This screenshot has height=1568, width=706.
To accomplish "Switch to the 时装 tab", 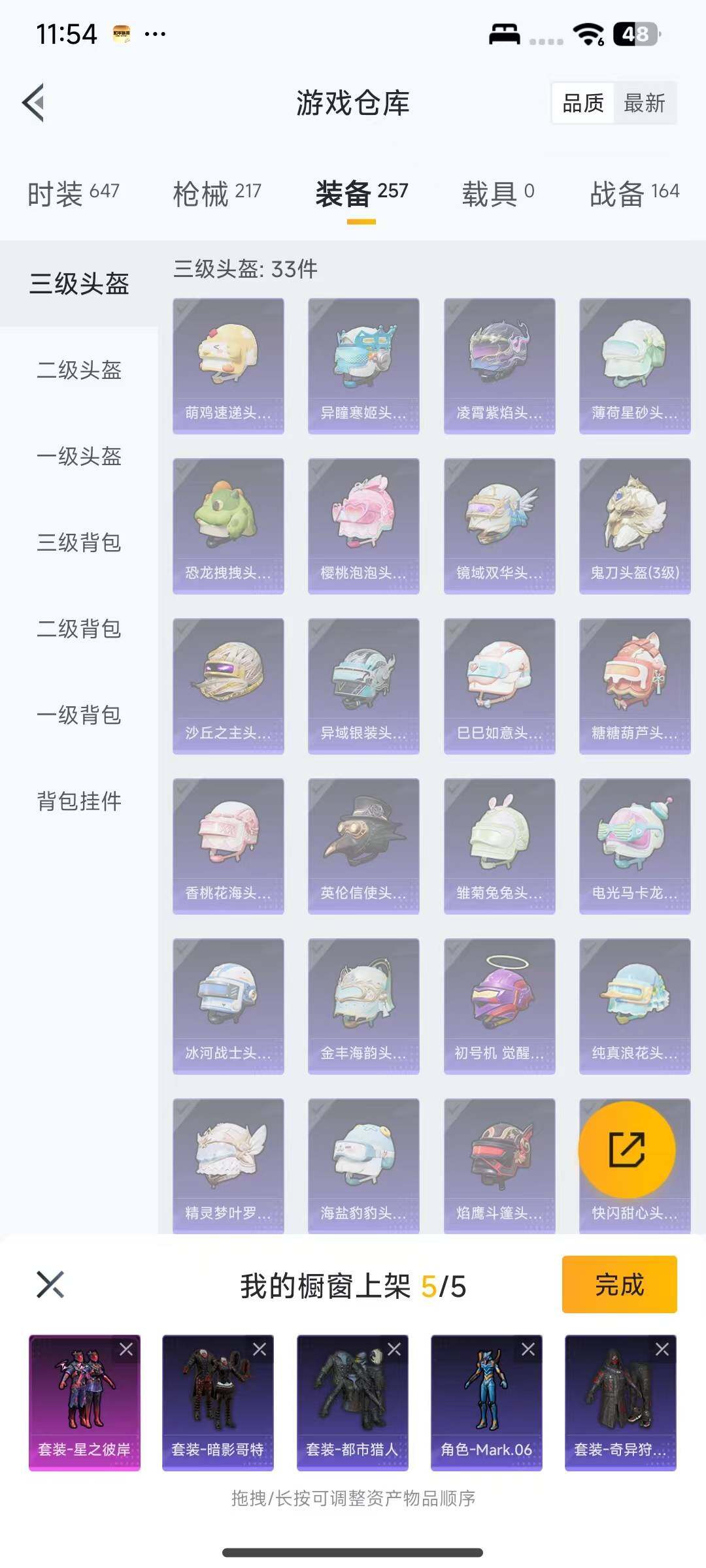I will [73, 193].
